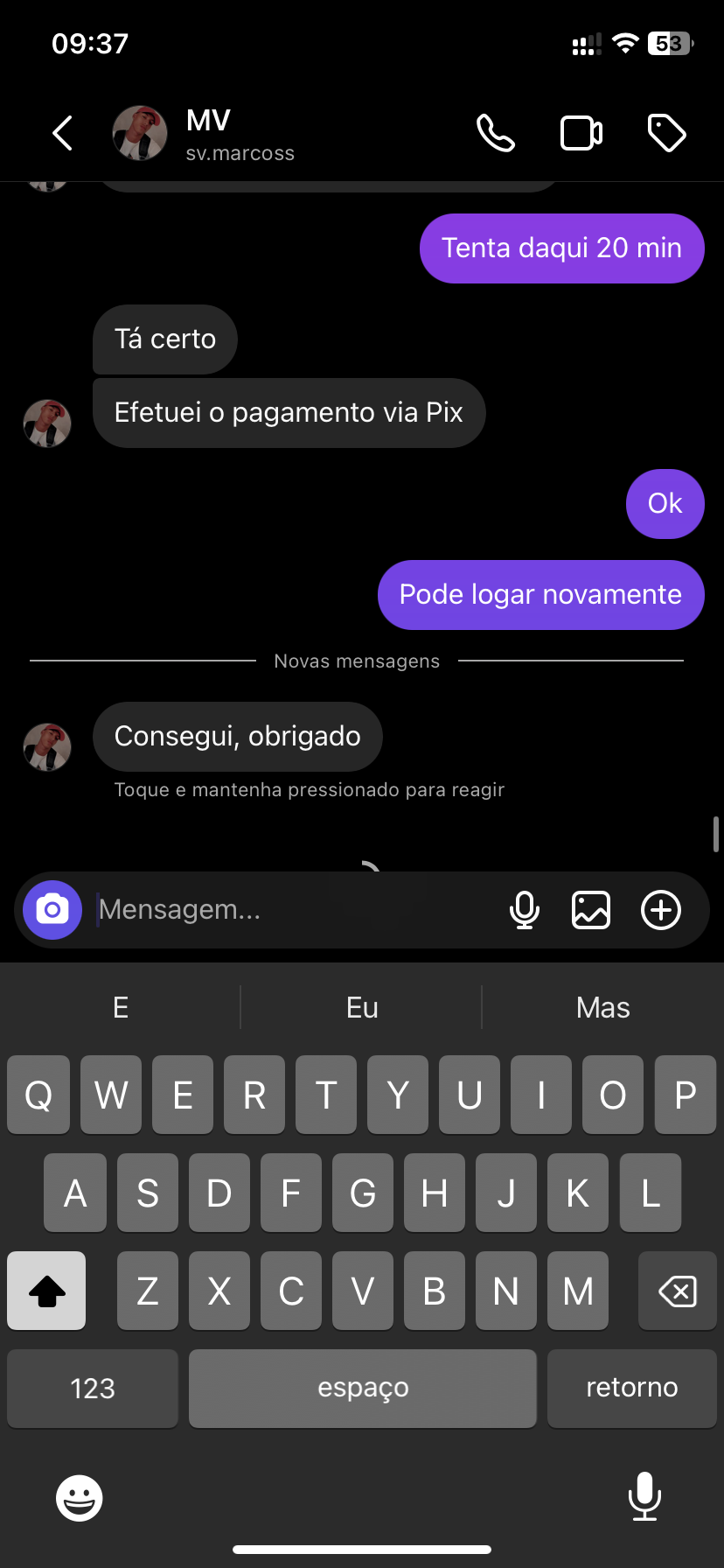Go back to the inbox list
The width and height of the screenshot is (724, 1568).
(x=62, y=134)
